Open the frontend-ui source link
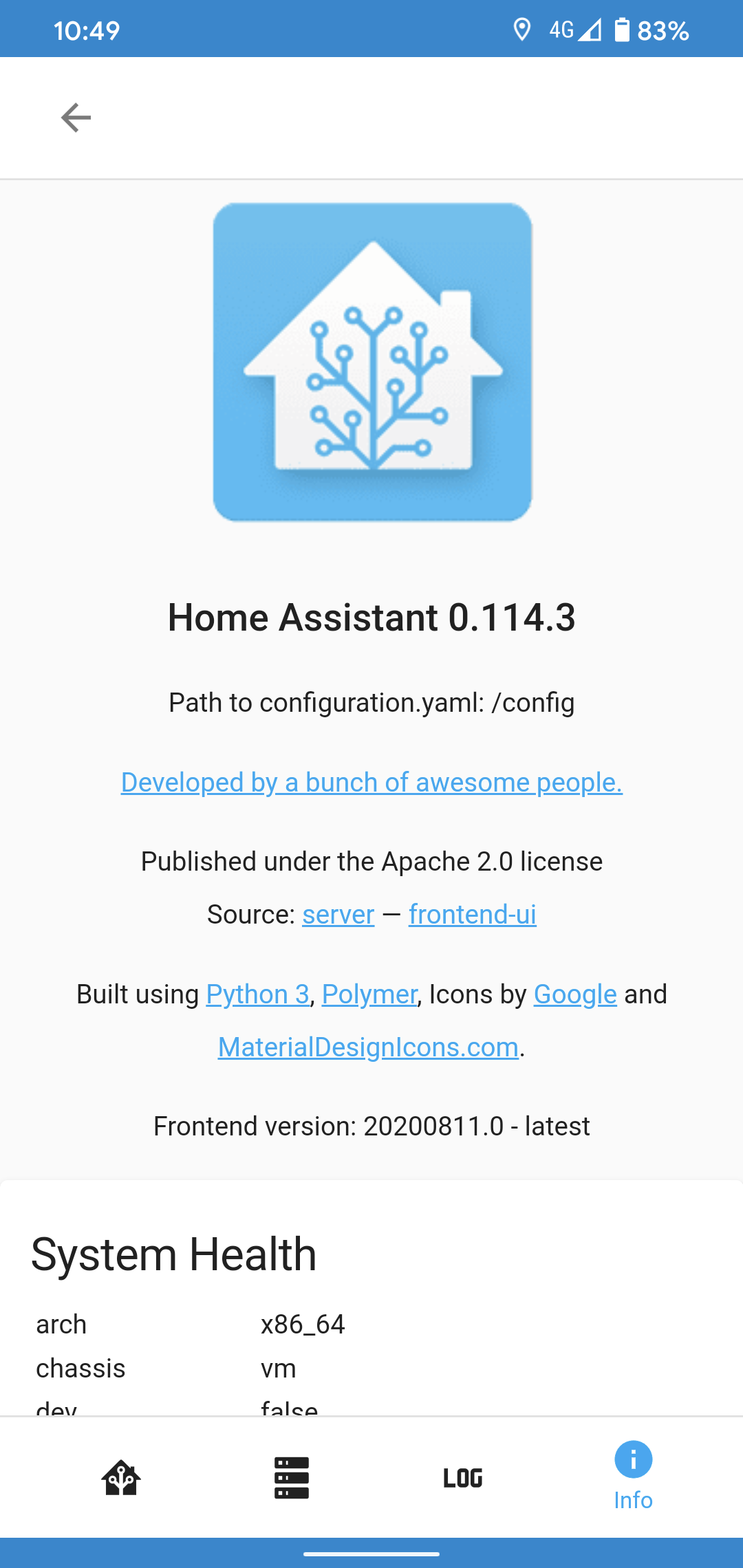This screenshot has width=743, height=1568. point(472,914)
